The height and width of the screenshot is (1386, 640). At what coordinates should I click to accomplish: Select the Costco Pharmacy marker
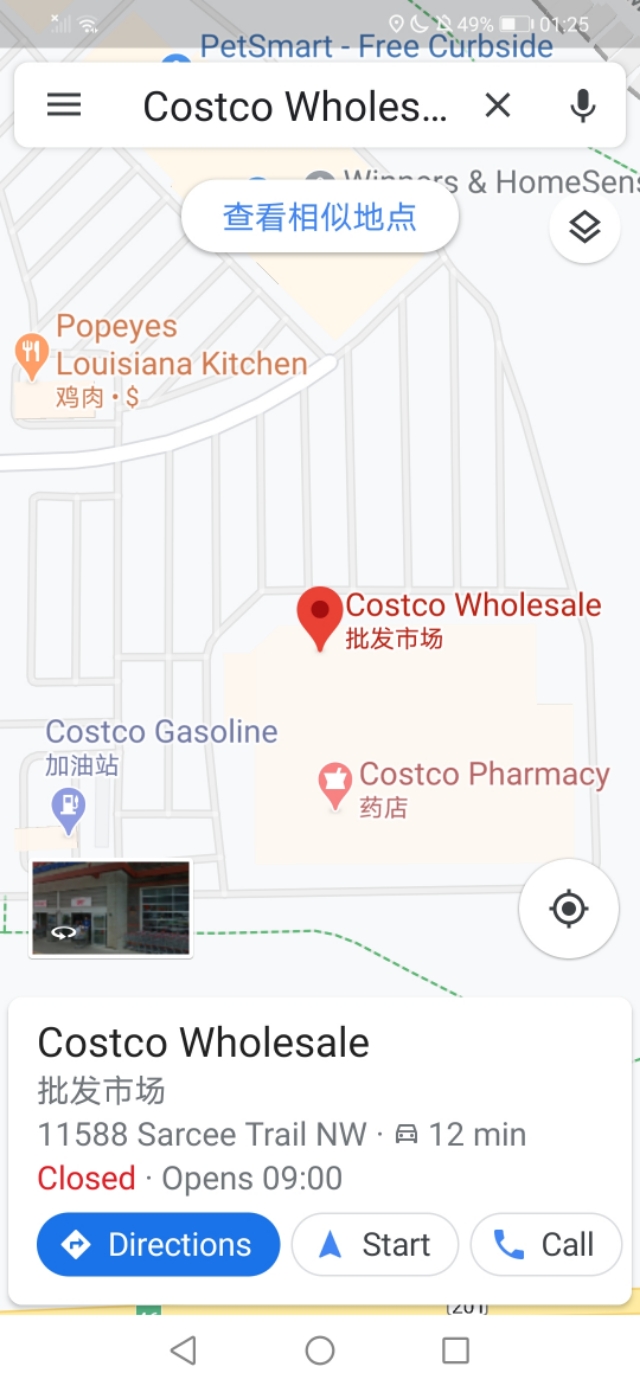click(335, 784)
